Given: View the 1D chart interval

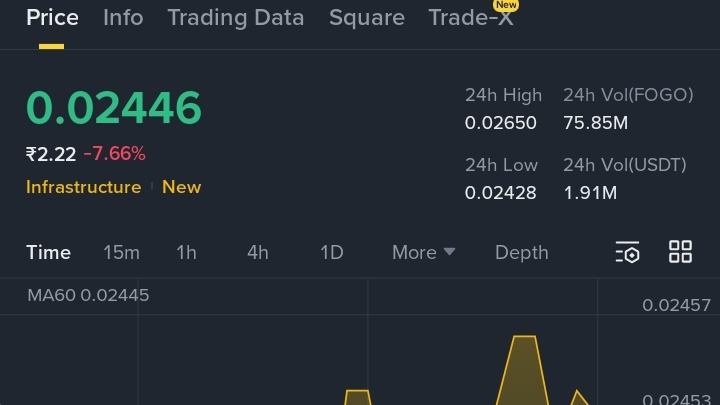Looking at the screenshot, I should [332, 252].
